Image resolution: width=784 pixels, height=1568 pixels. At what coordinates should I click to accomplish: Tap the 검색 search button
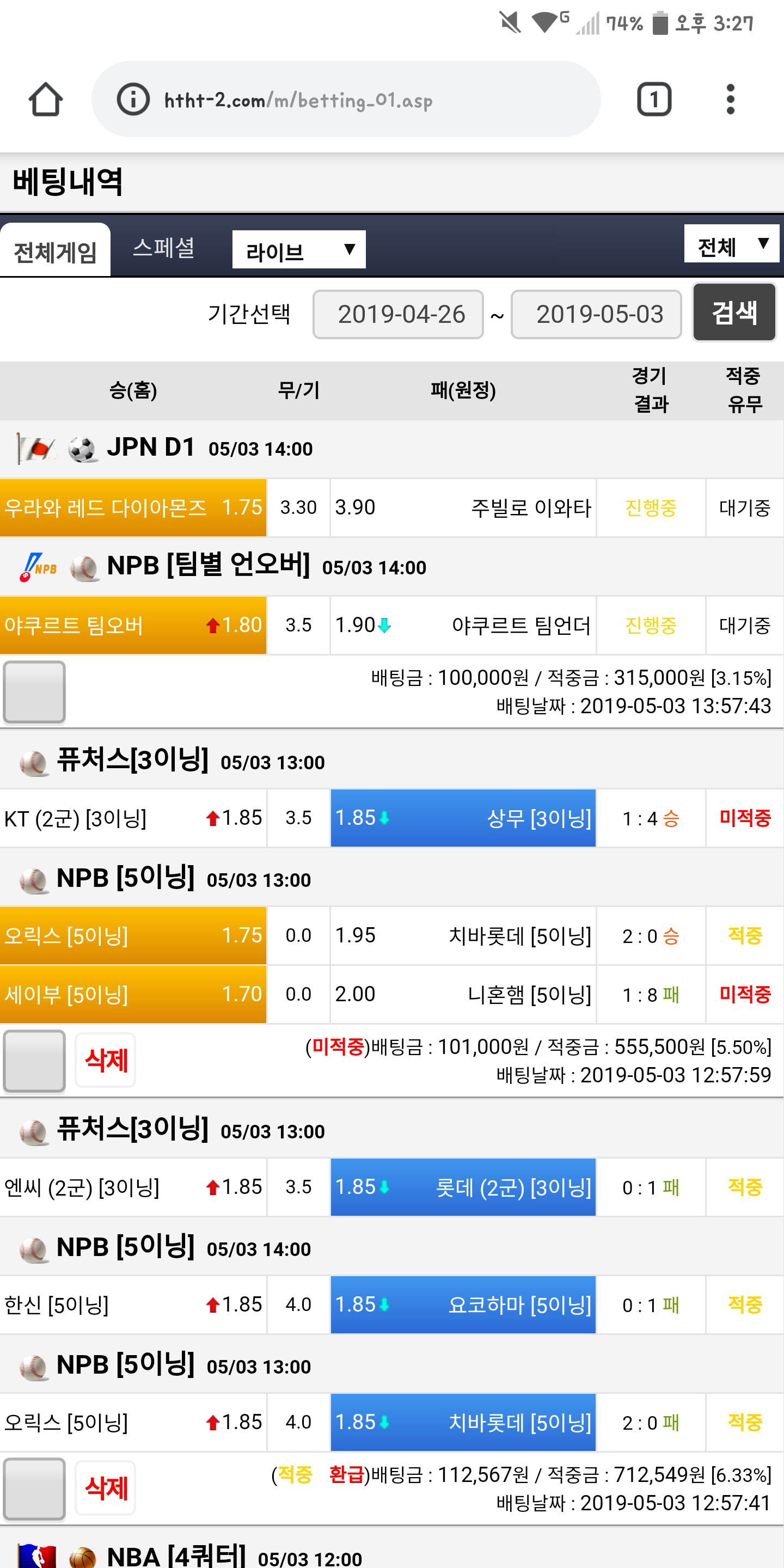pyautogui.click(x=734, y=313)
